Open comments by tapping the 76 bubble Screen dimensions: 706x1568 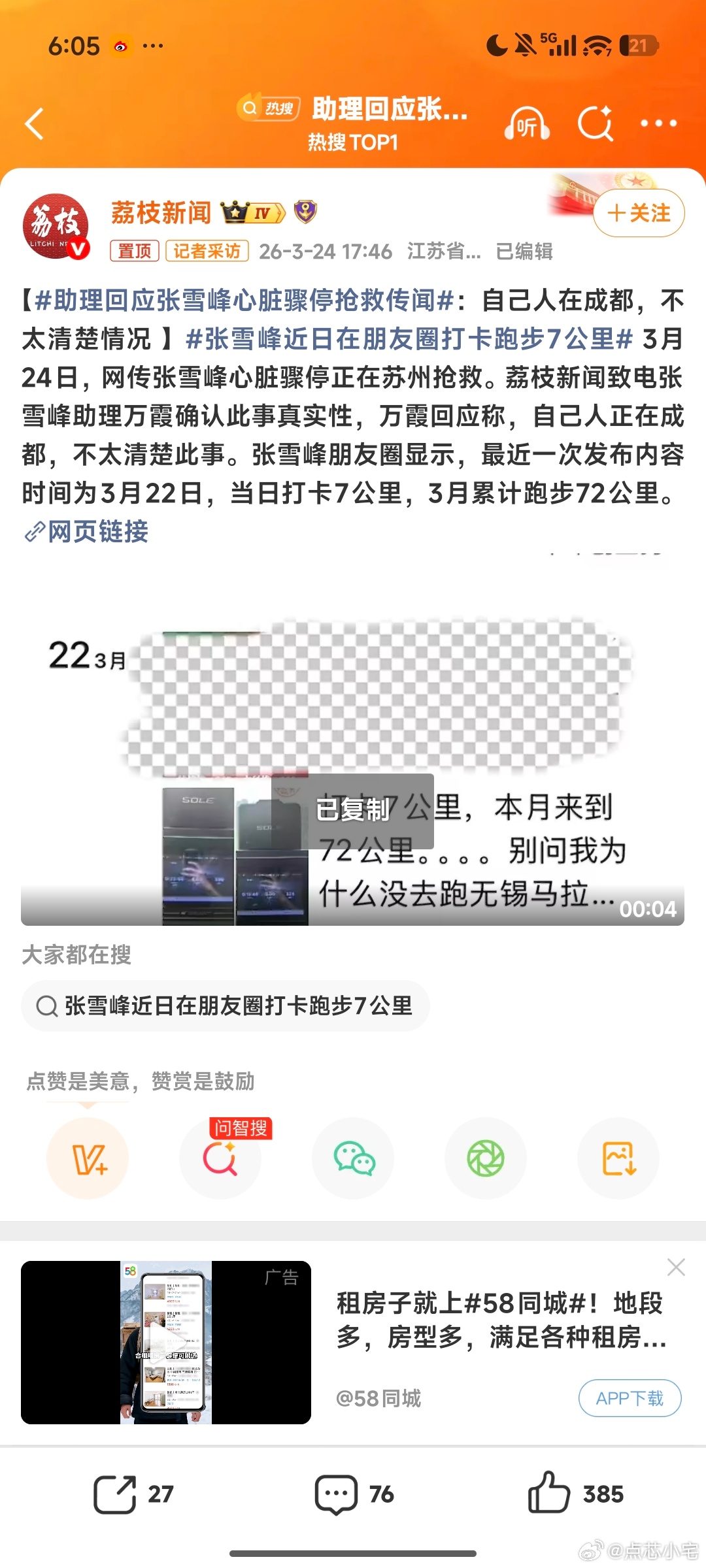(x=353, y=1493)
